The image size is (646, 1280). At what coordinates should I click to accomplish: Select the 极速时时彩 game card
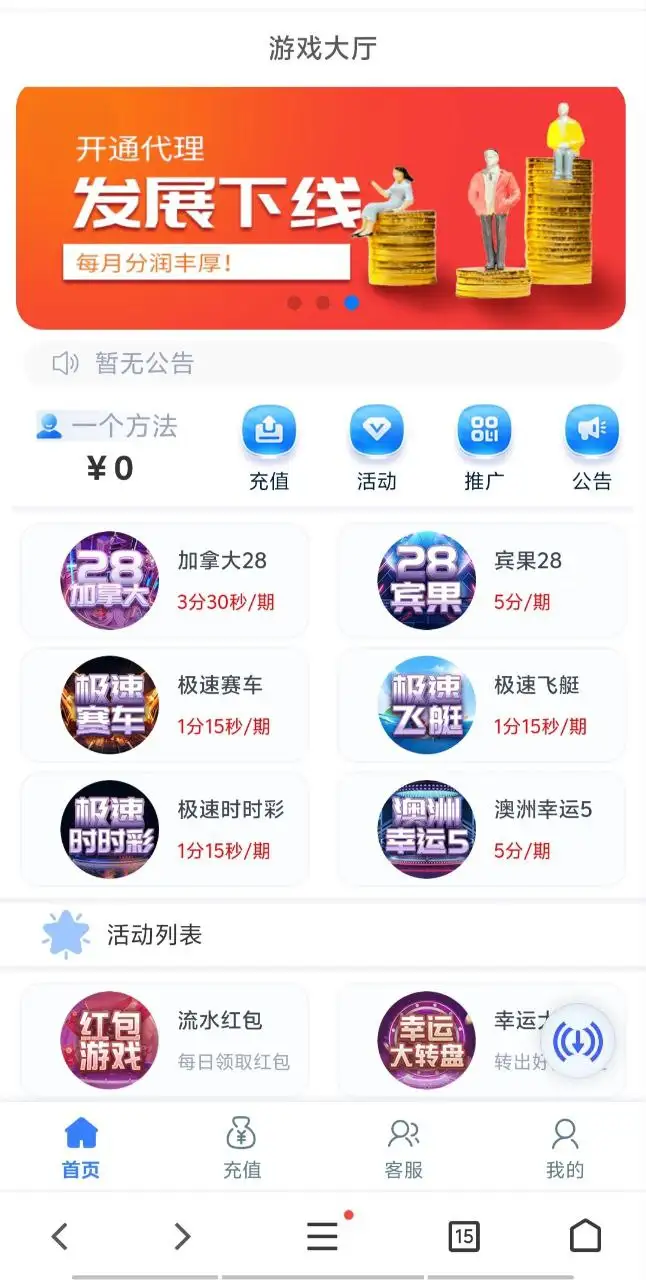tap(165, 829)
